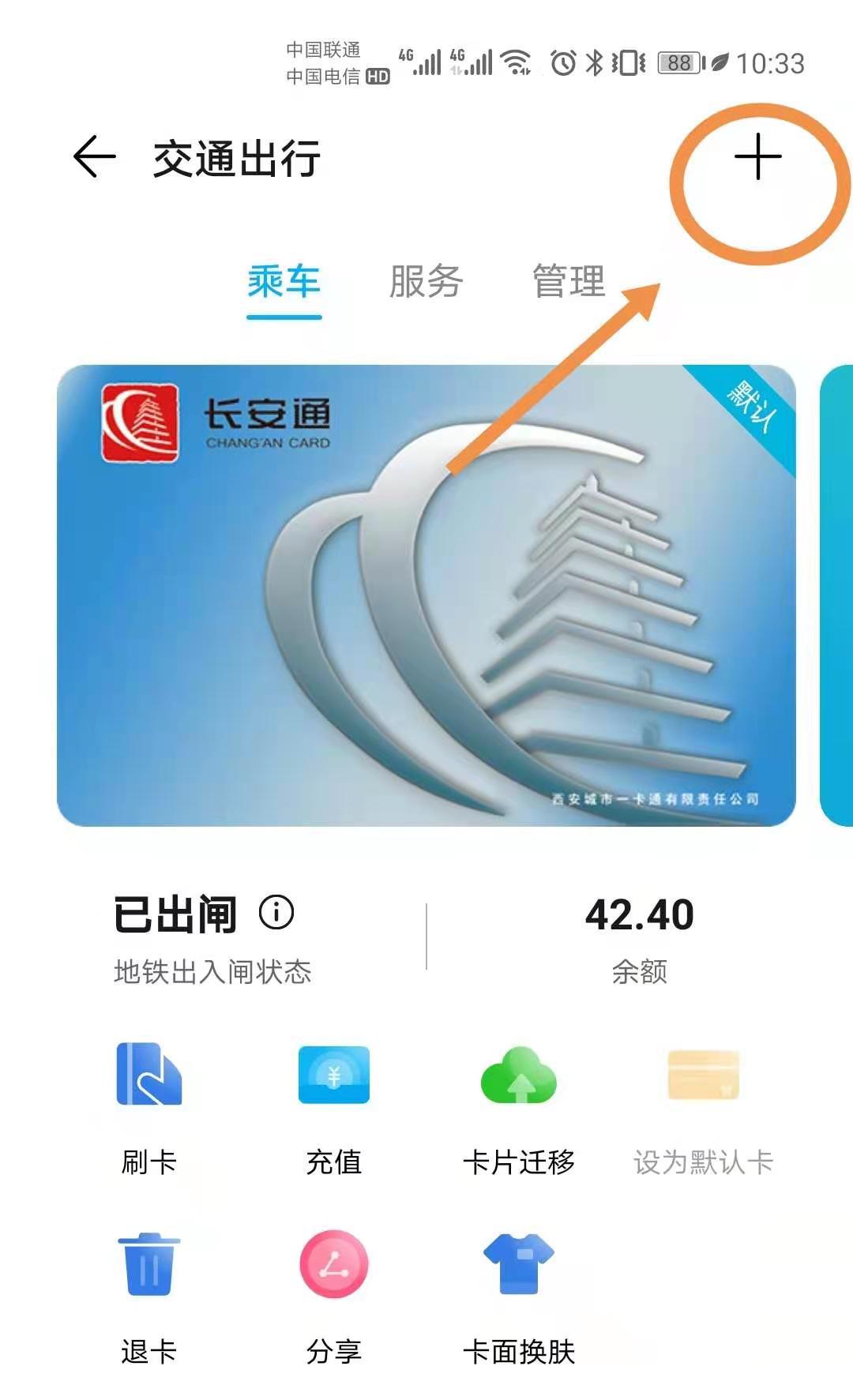Open the 长安通 transit card
The width and height of the screenshot is (853, 1400).
(426, 595)
